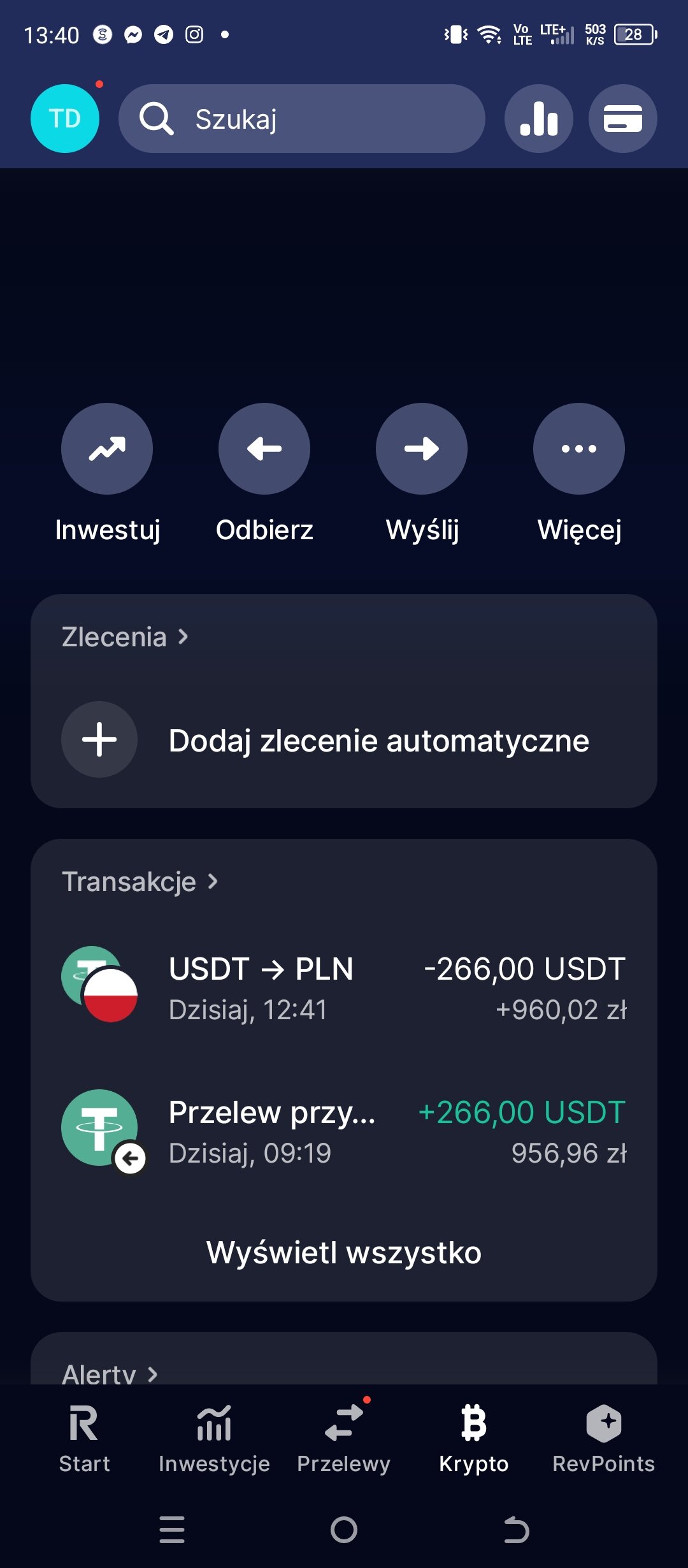The width and height of the screenshot is (688, 1568).
Task: Tap the system back button
Action: click(x=516, y=1529)
